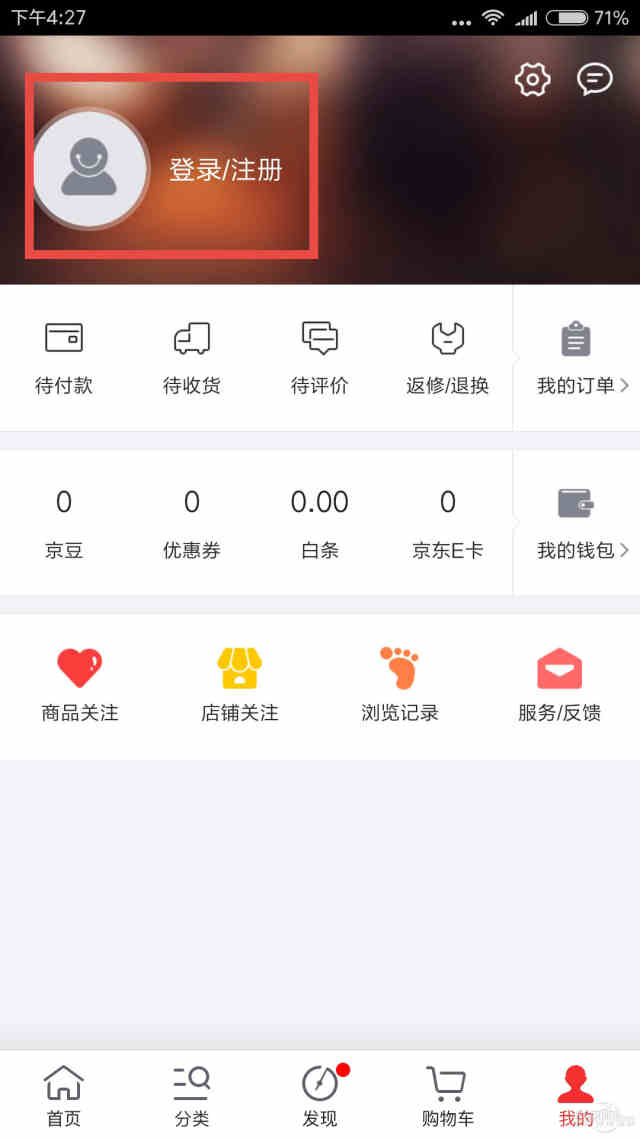The height and width of the screenshot is (1138, 640).
Task: Open 我的订单 order list
Action: pos(577,357)
